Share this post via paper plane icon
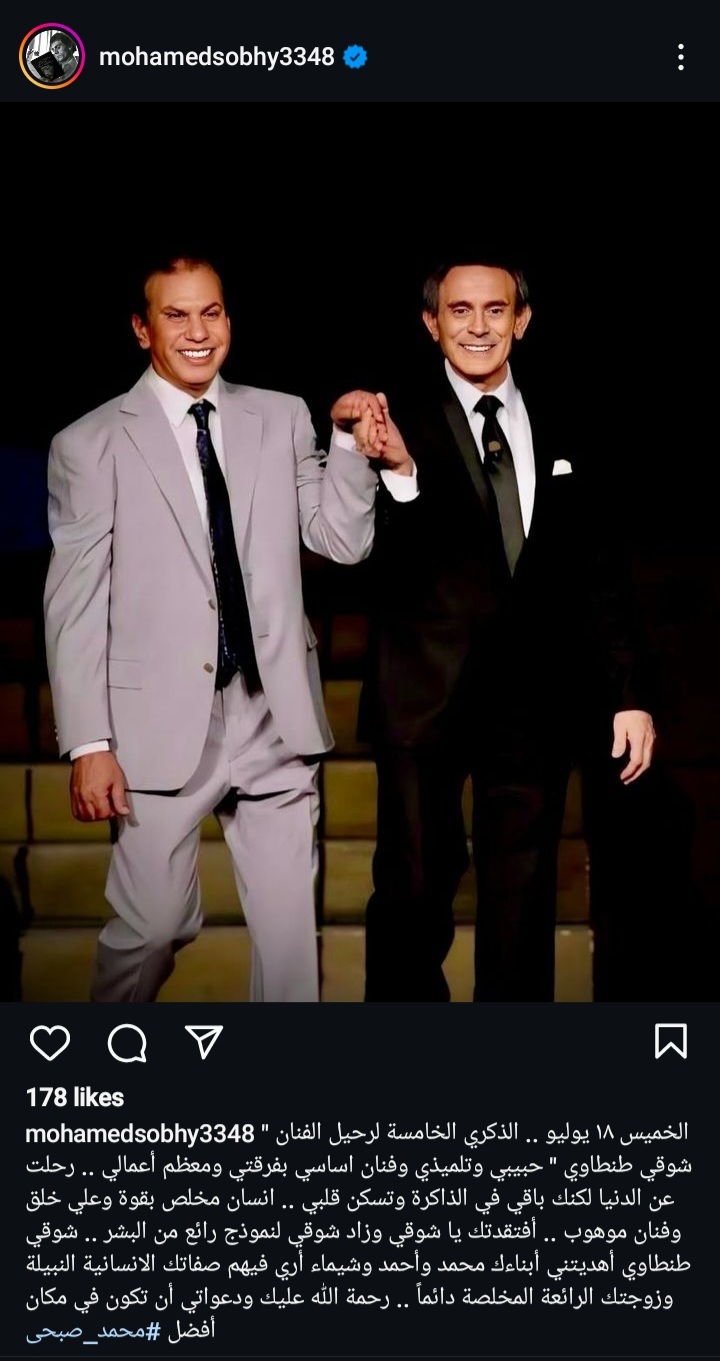720x1361 pixels. coord(204,1043)
